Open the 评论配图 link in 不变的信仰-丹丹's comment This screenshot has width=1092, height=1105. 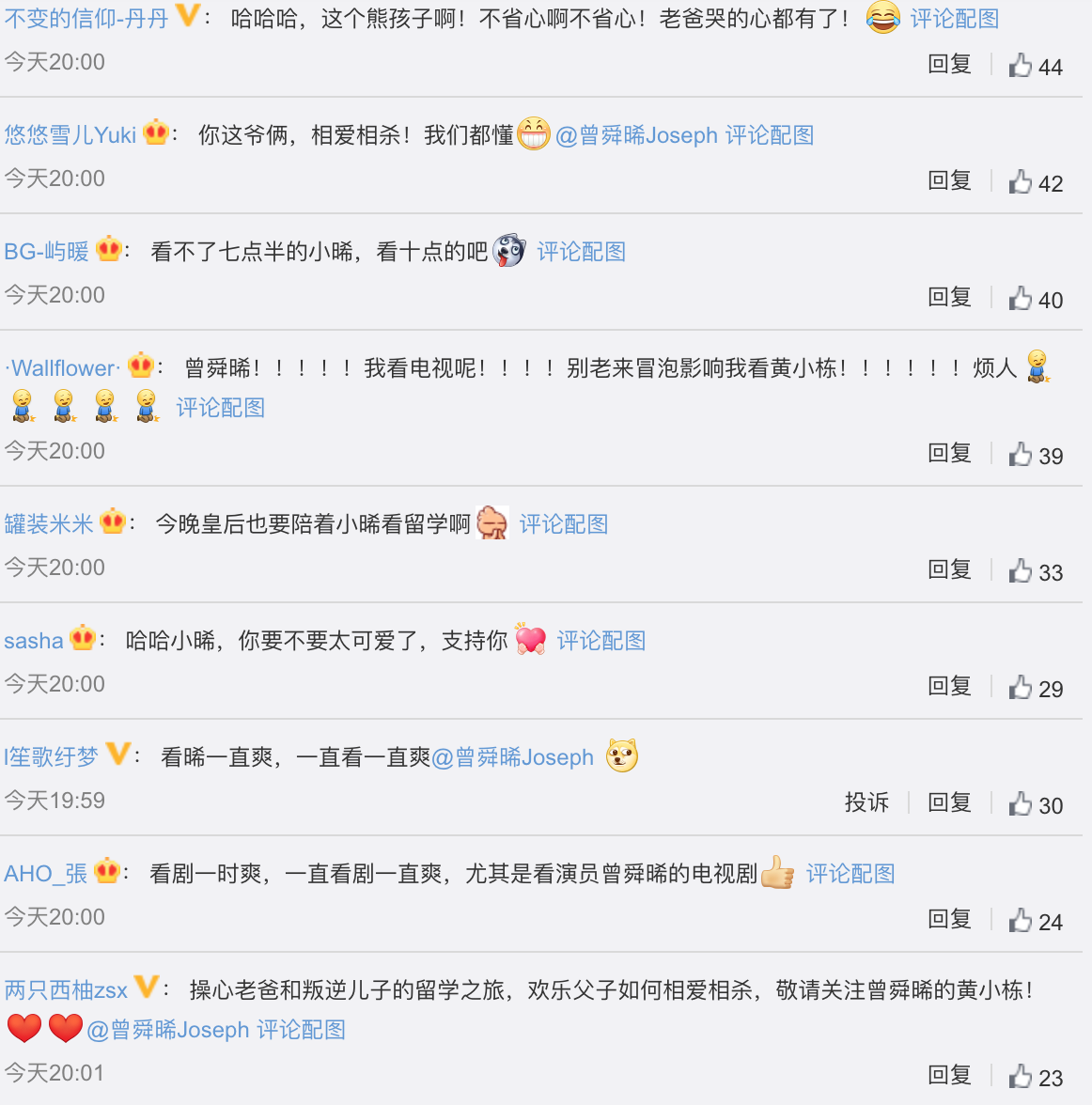[x=955, y=19]
